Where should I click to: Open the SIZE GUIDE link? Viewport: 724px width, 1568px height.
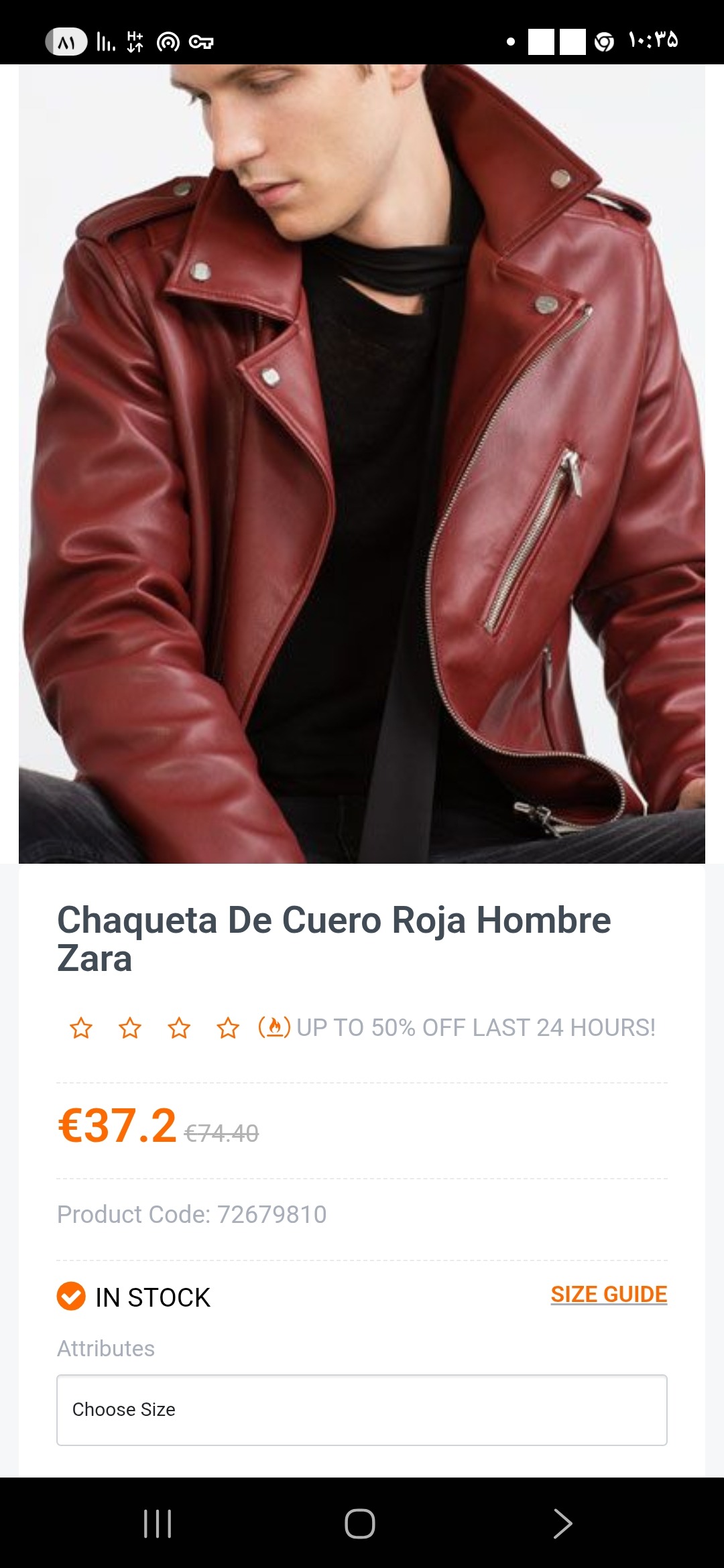point(609,1294)
